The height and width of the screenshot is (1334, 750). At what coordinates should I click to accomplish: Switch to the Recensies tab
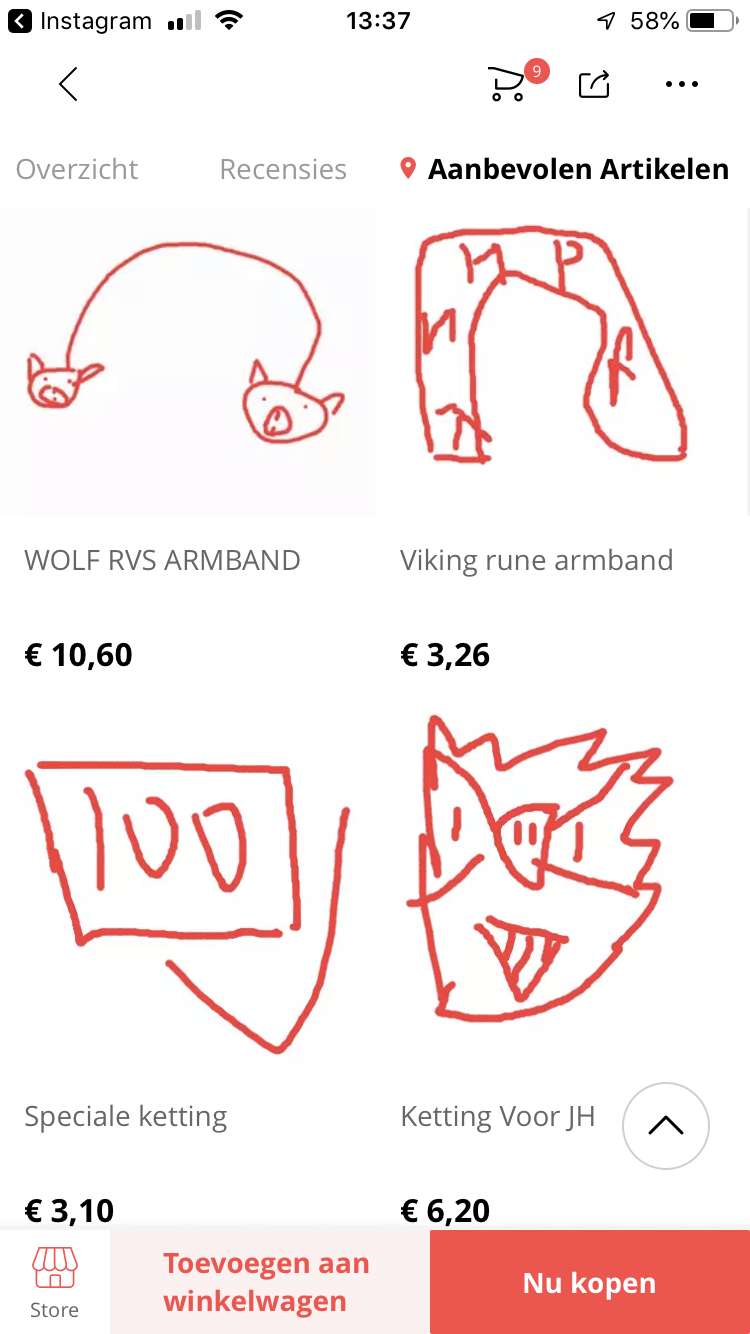pos(283,169)
